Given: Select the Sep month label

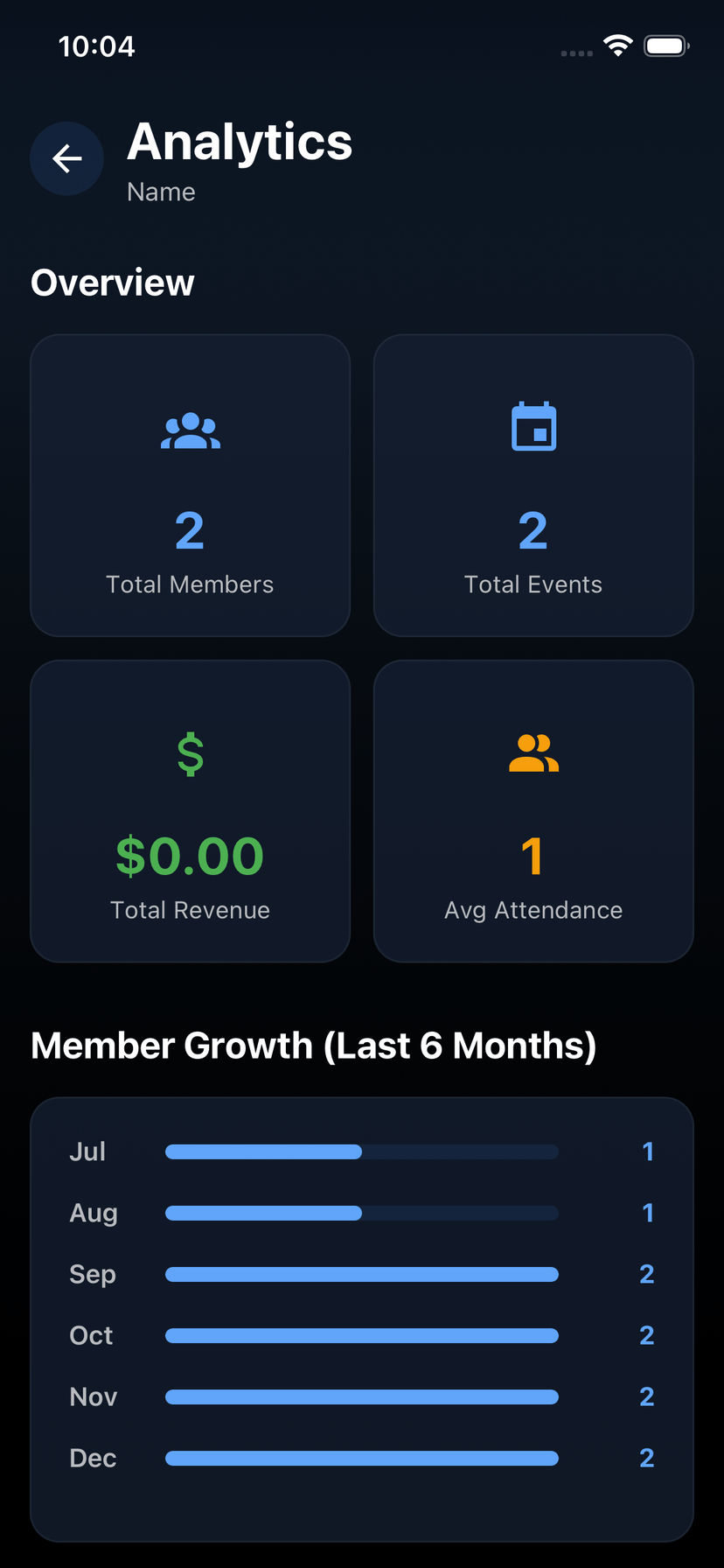Looking at the screenshot, I should coord(92,1274).
